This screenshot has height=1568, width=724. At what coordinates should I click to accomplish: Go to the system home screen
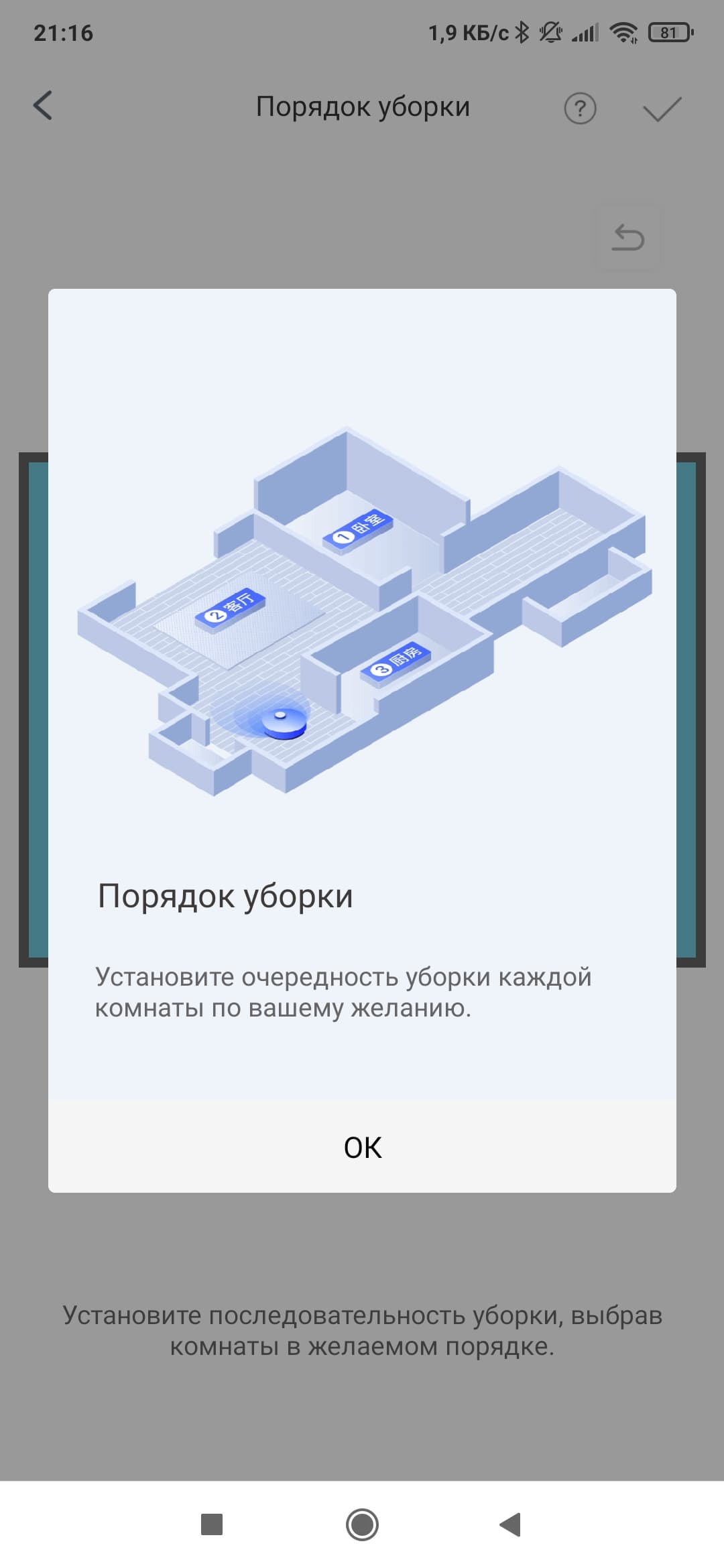pyautogui.click(x=362, y=1524)
